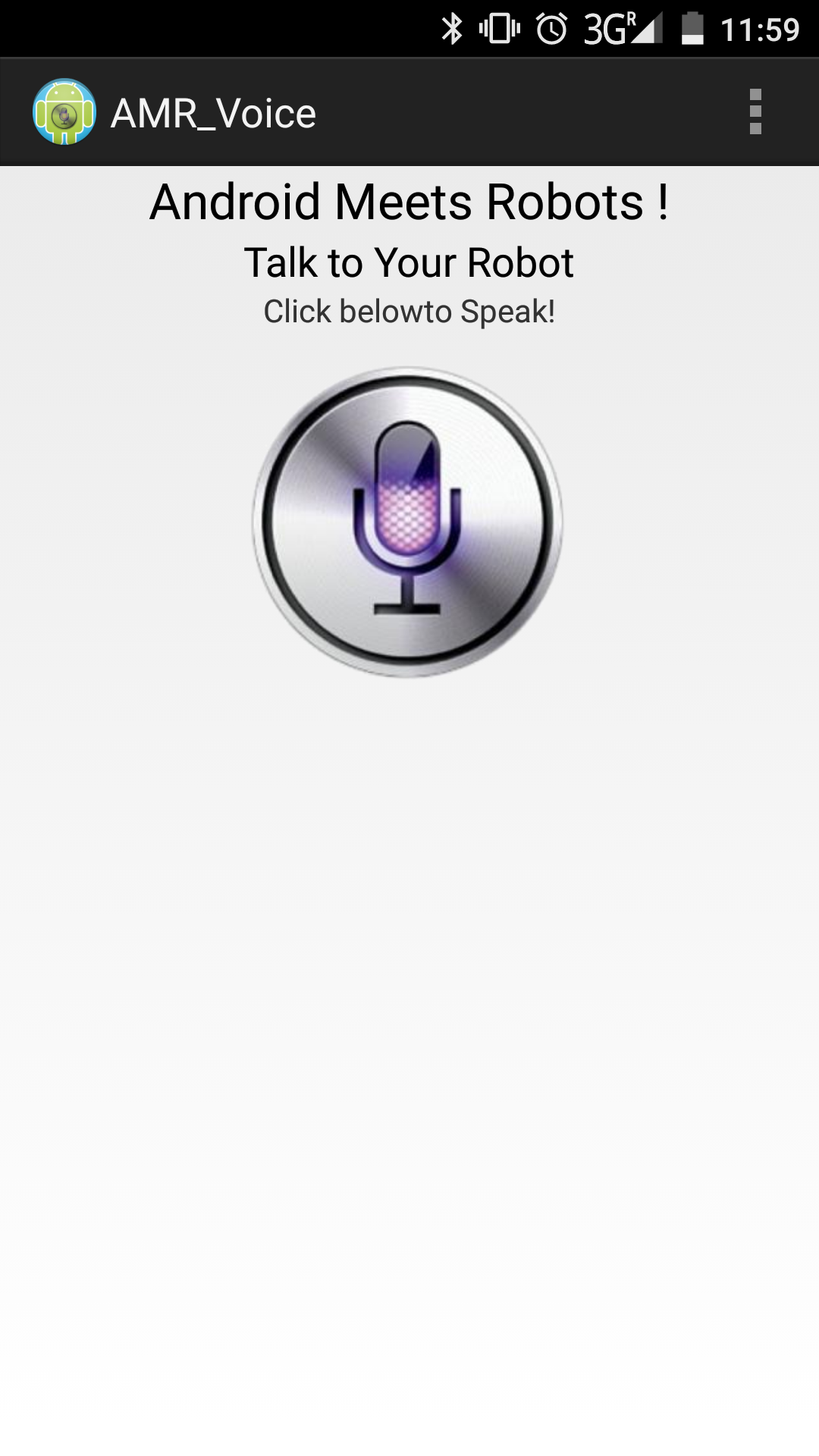Open the overflow menu
Screen dimensions: 819x1456
pyautogui.click(x=755, y=112)
